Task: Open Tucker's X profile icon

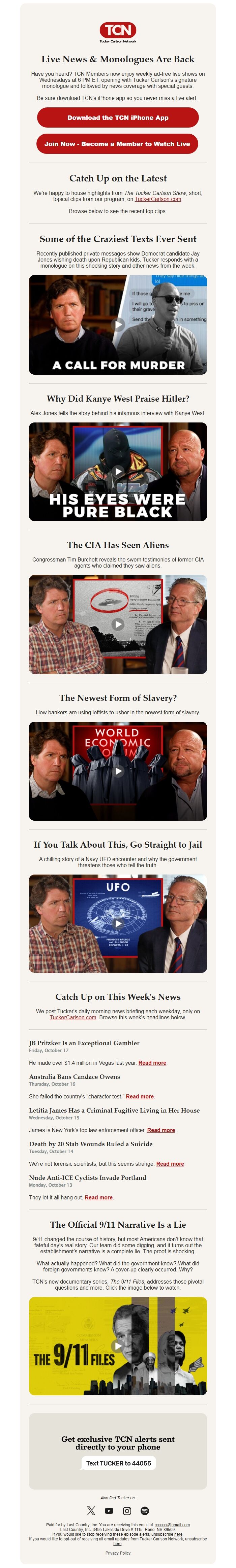Action: point(91,1510)
